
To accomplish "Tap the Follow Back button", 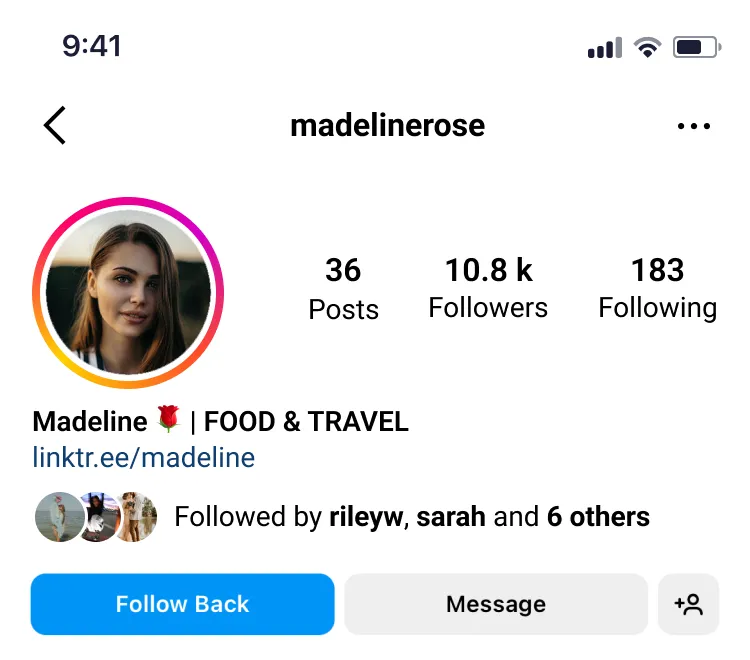I will pyautogui.click(x=182, y=604).
